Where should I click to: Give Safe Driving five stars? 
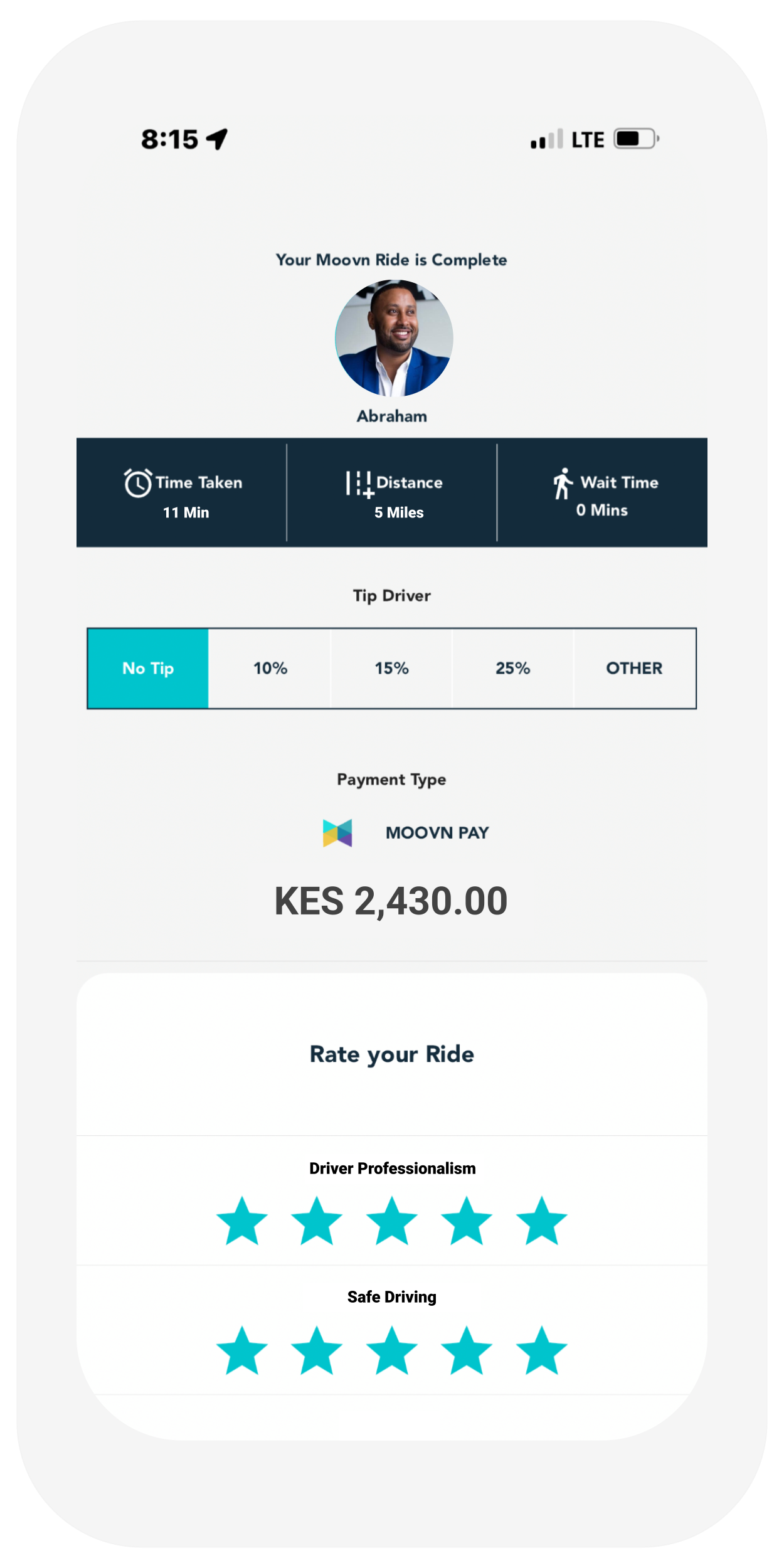(541, 1352)
